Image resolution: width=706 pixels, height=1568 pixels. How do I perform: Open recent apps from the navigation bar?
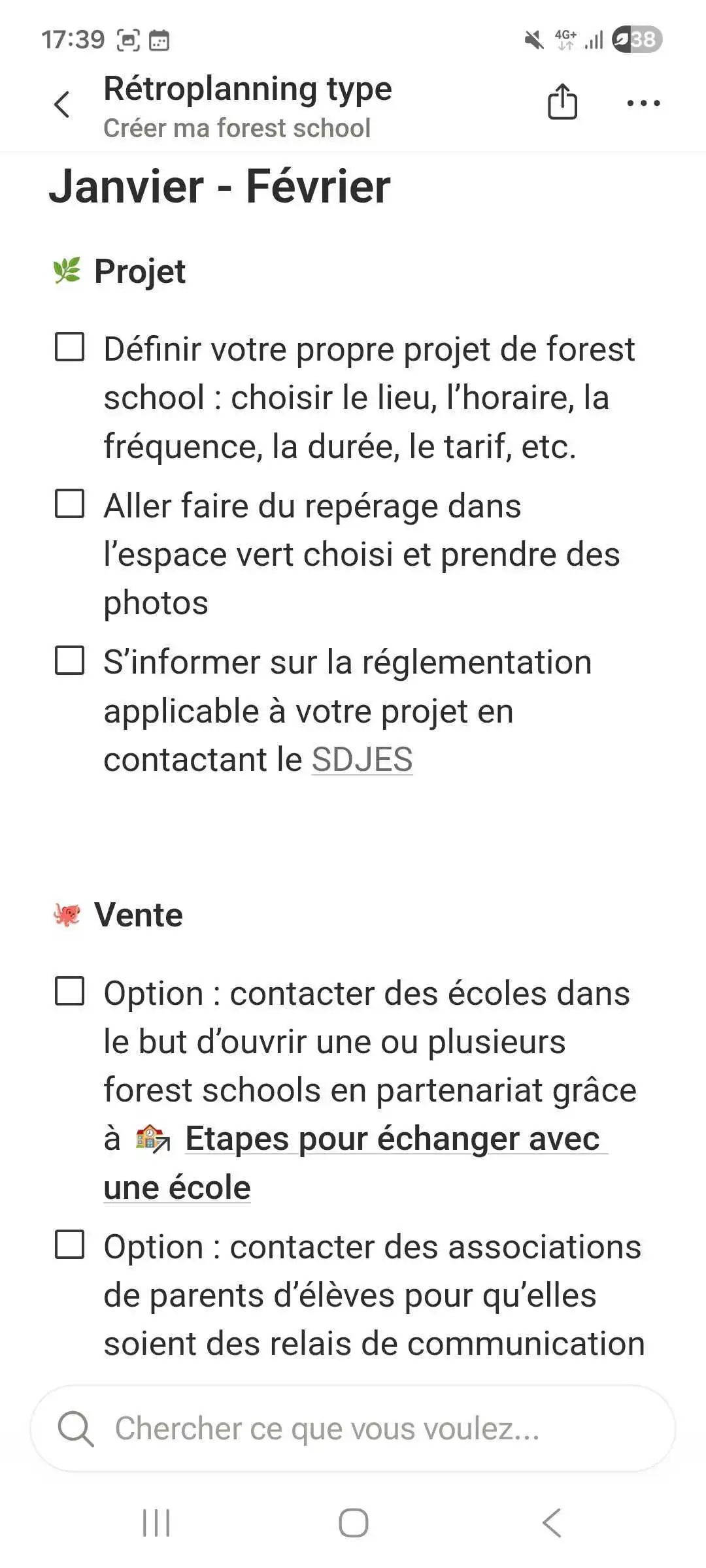[x=156, y=1523]
